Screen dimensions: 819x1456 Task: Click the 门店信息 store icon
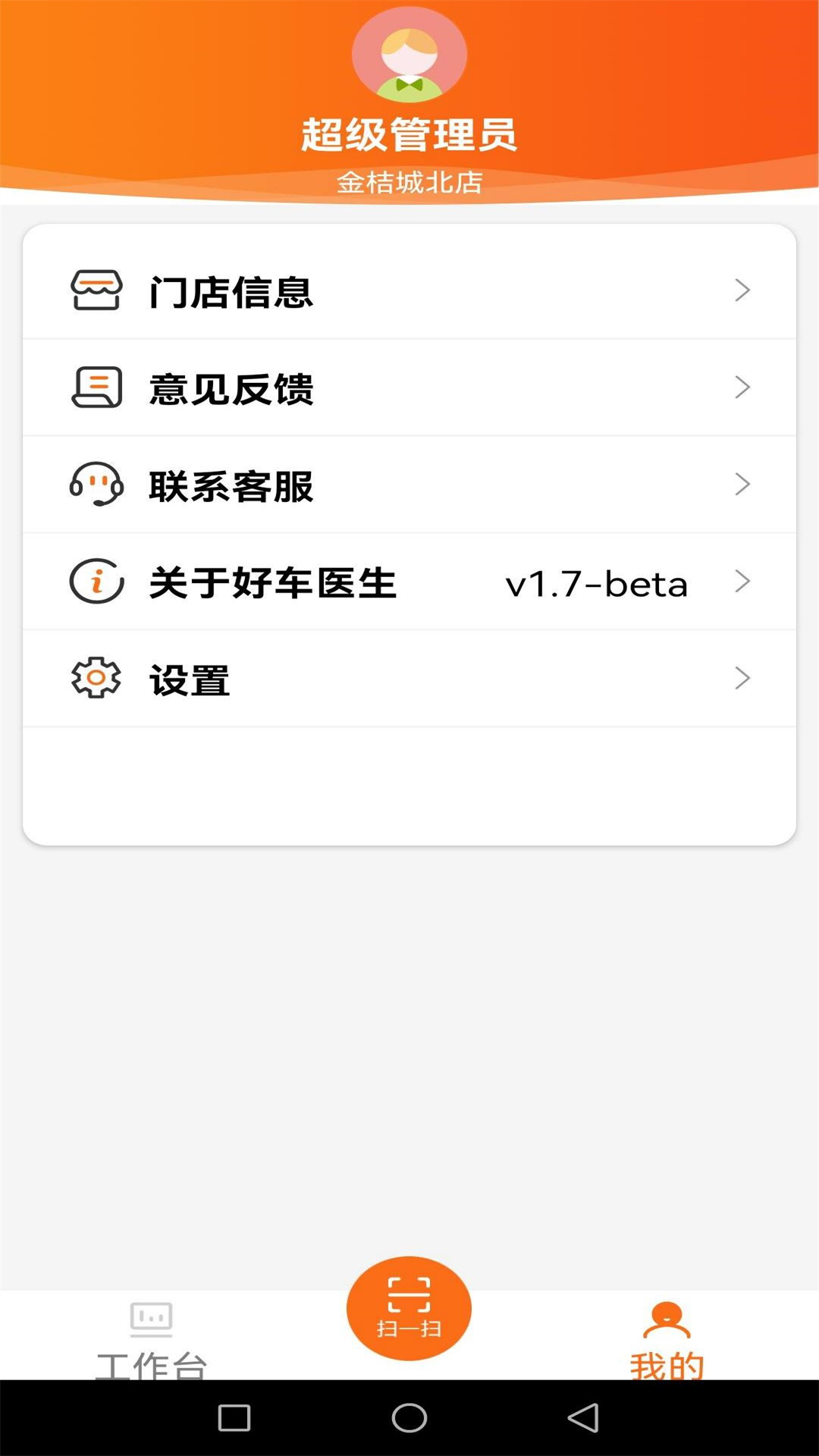pyautogui.click(x=95, y=290)
